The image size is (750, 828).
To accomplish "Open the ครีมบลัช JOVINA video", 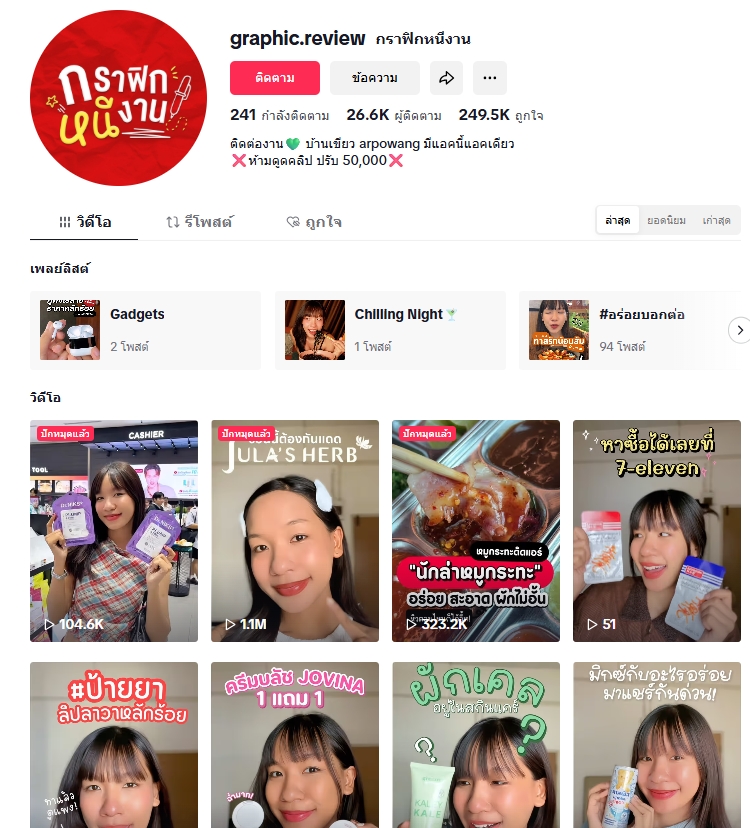I will [x=295, y=745].
